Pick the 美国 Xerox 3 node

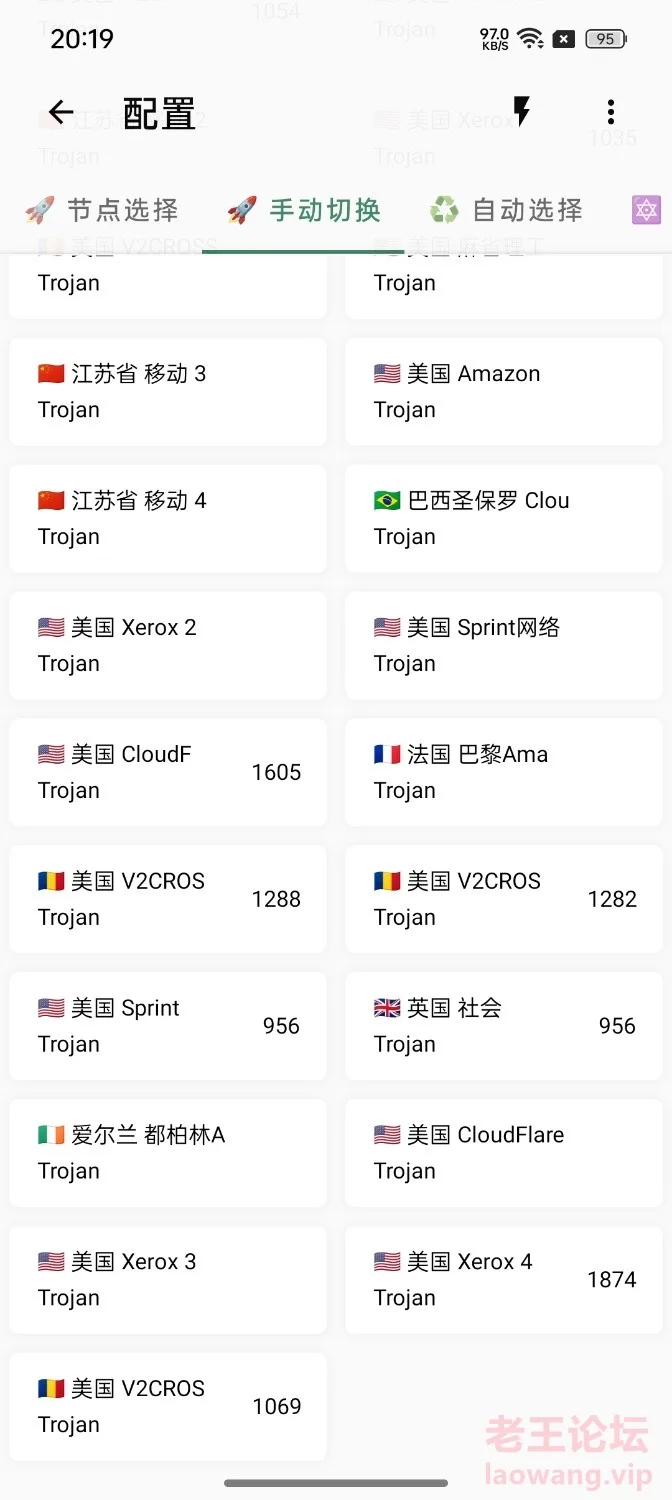click(168, 1281)
